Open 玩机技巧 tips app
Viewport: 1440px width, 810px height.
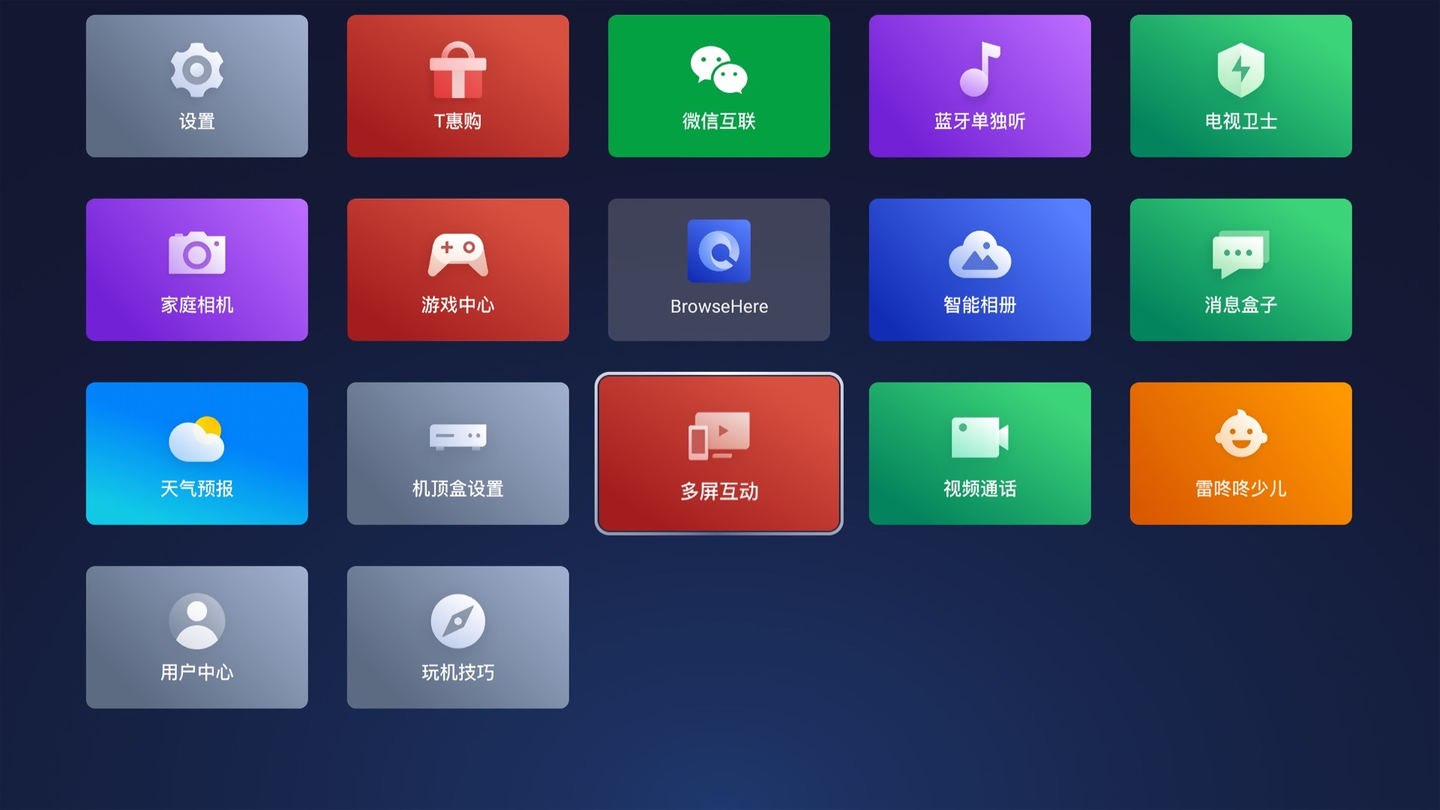tap(458, 638)
